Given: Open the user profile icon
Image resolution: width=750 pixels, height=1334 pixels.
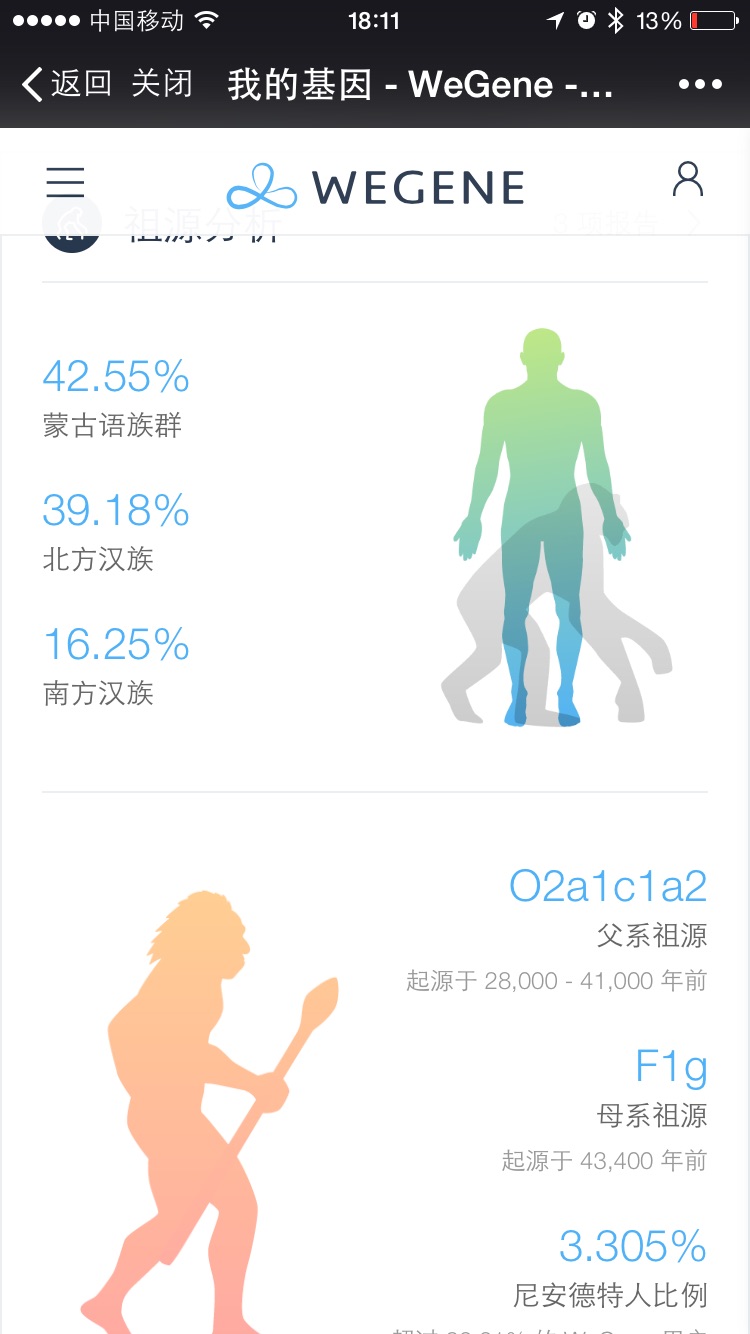Looking at the screenshot, I should (688, 181).
